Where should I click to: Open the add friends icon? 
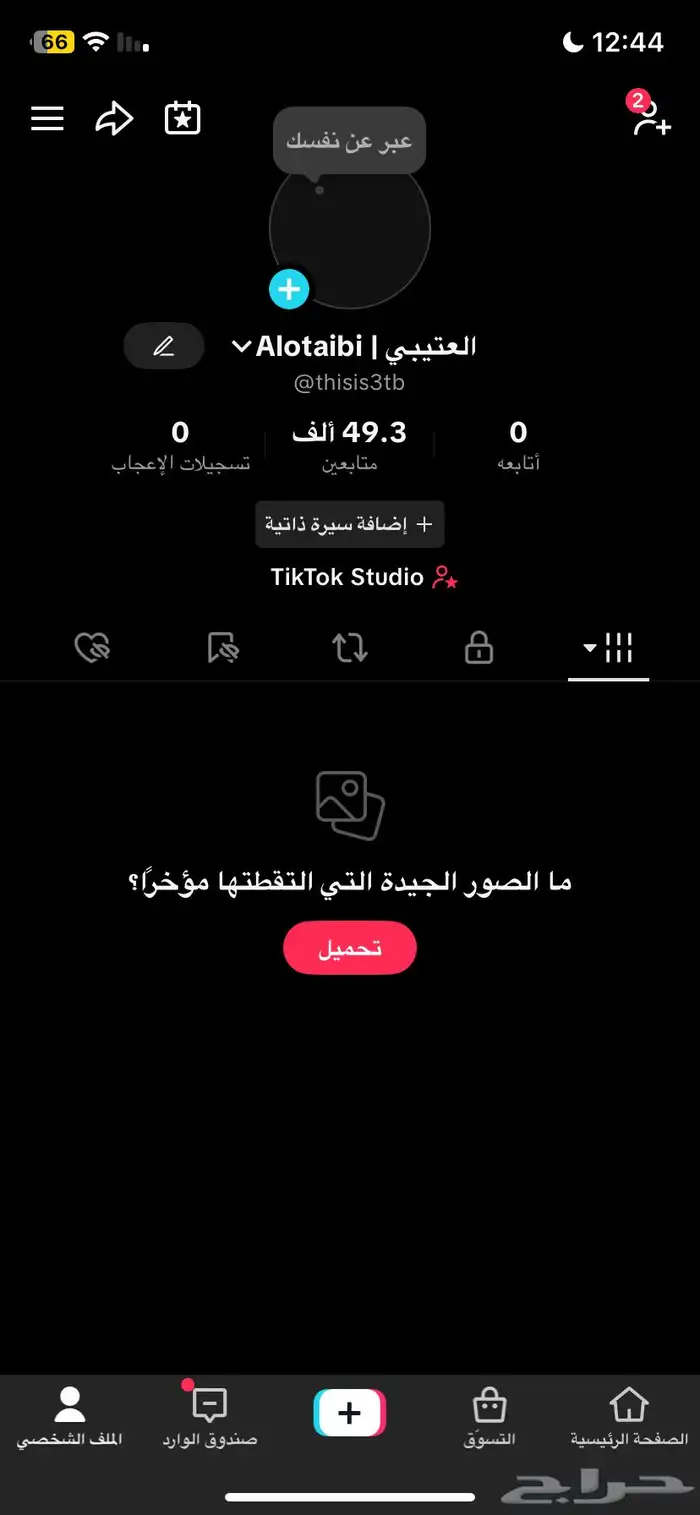click(650, 119)
